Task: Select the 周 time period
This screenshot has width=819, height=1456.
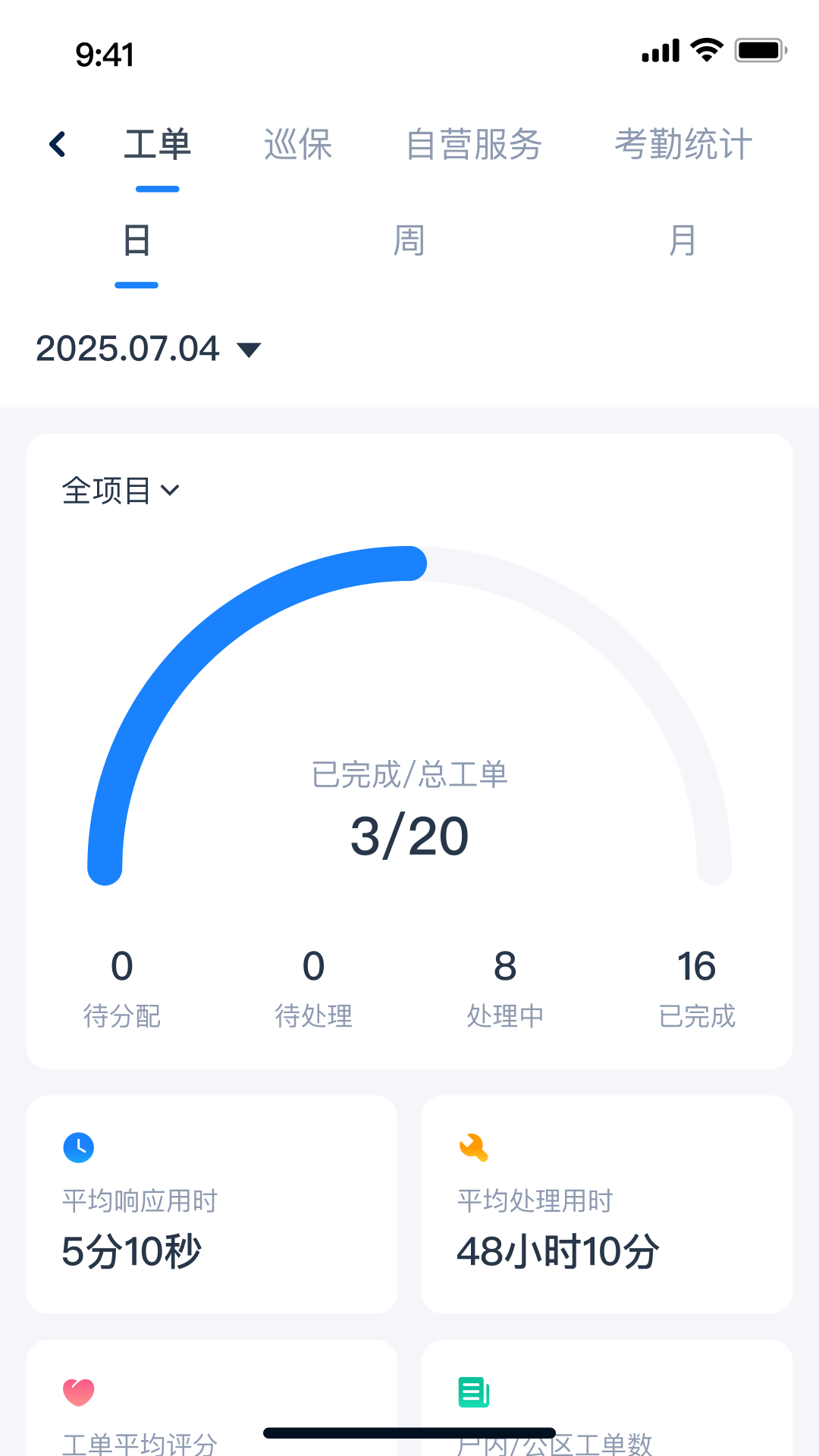Action: tap(409, 241)
